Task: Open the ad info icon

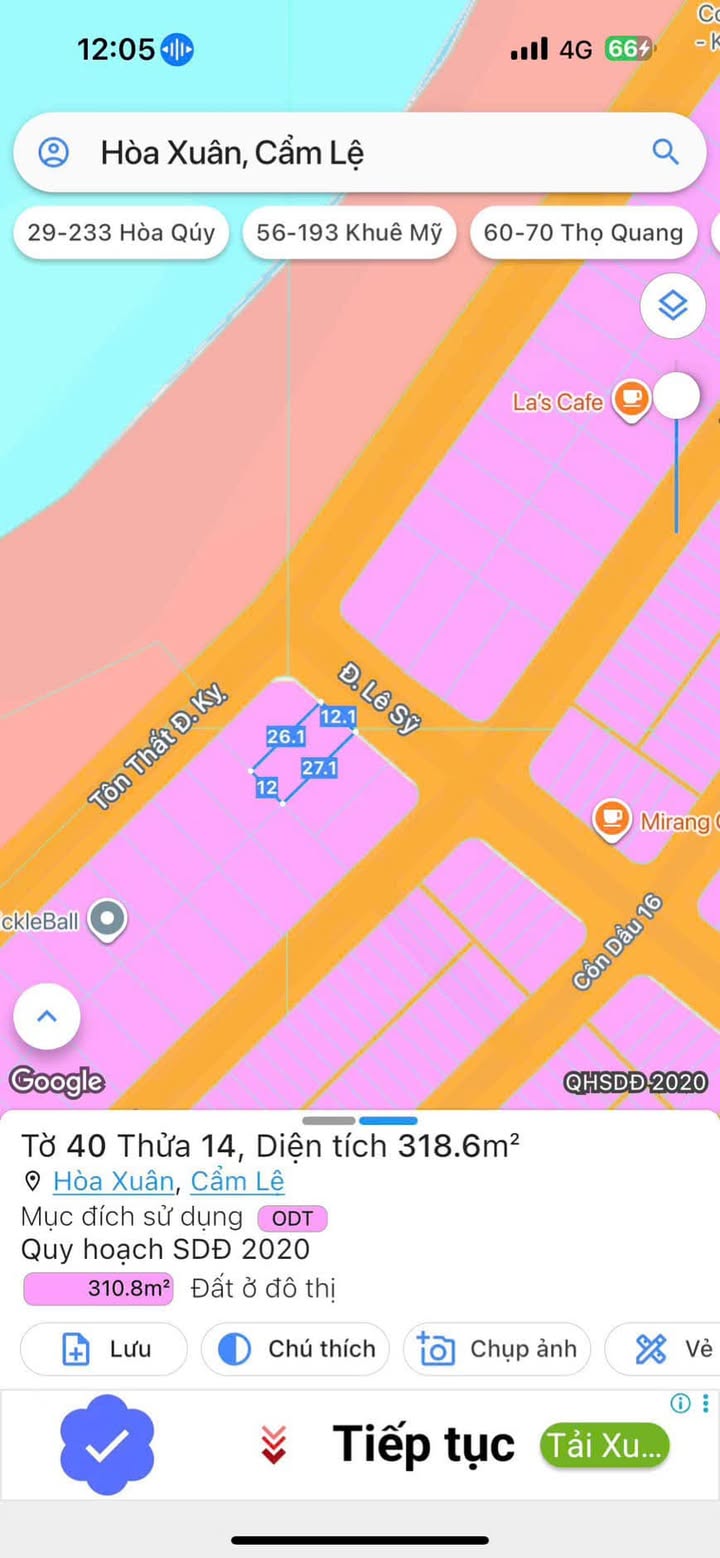Action: click(680, 1403)
